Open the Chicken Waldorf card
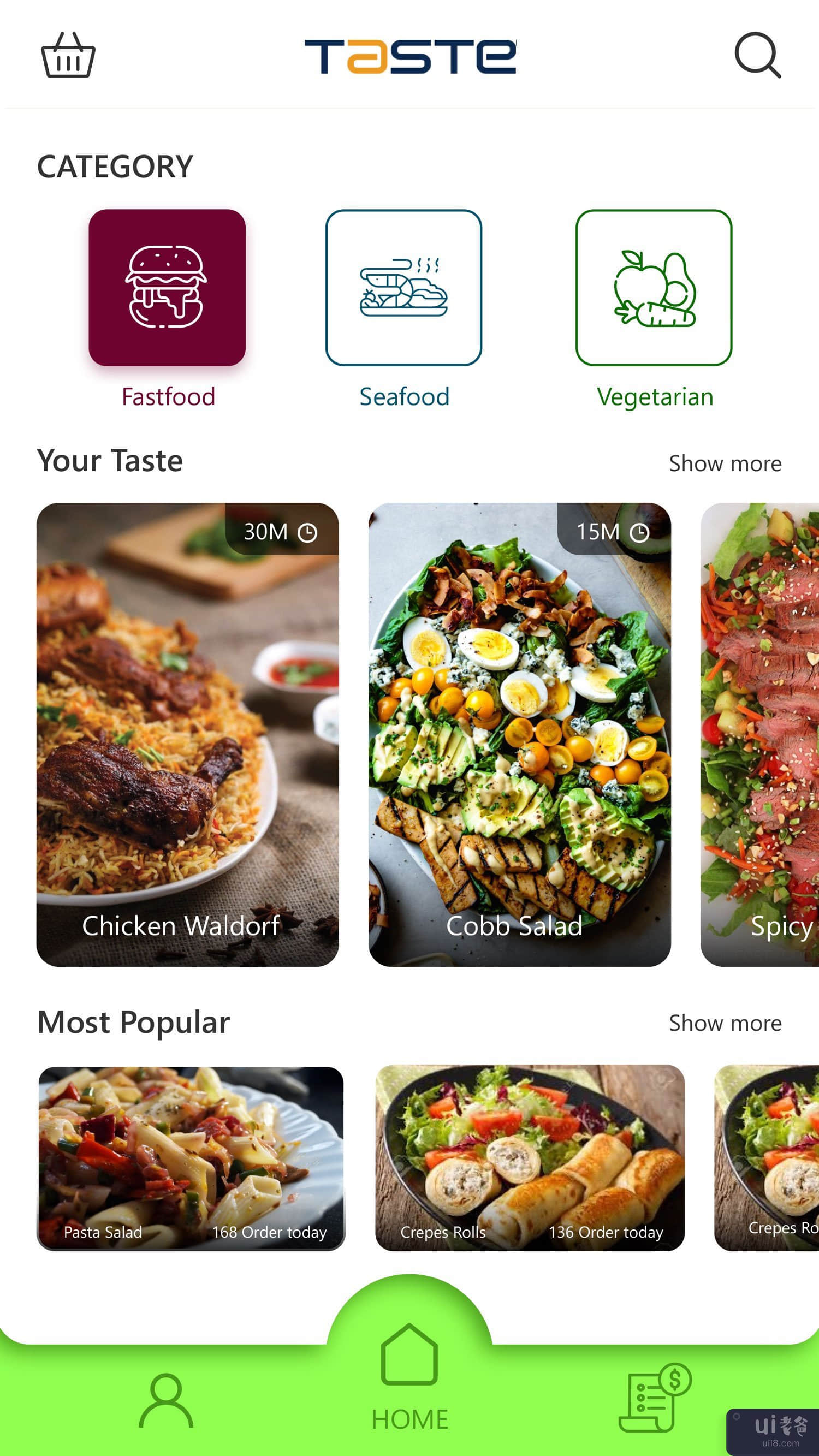Screen dimensions: 819x1456 tap(188, 735)
